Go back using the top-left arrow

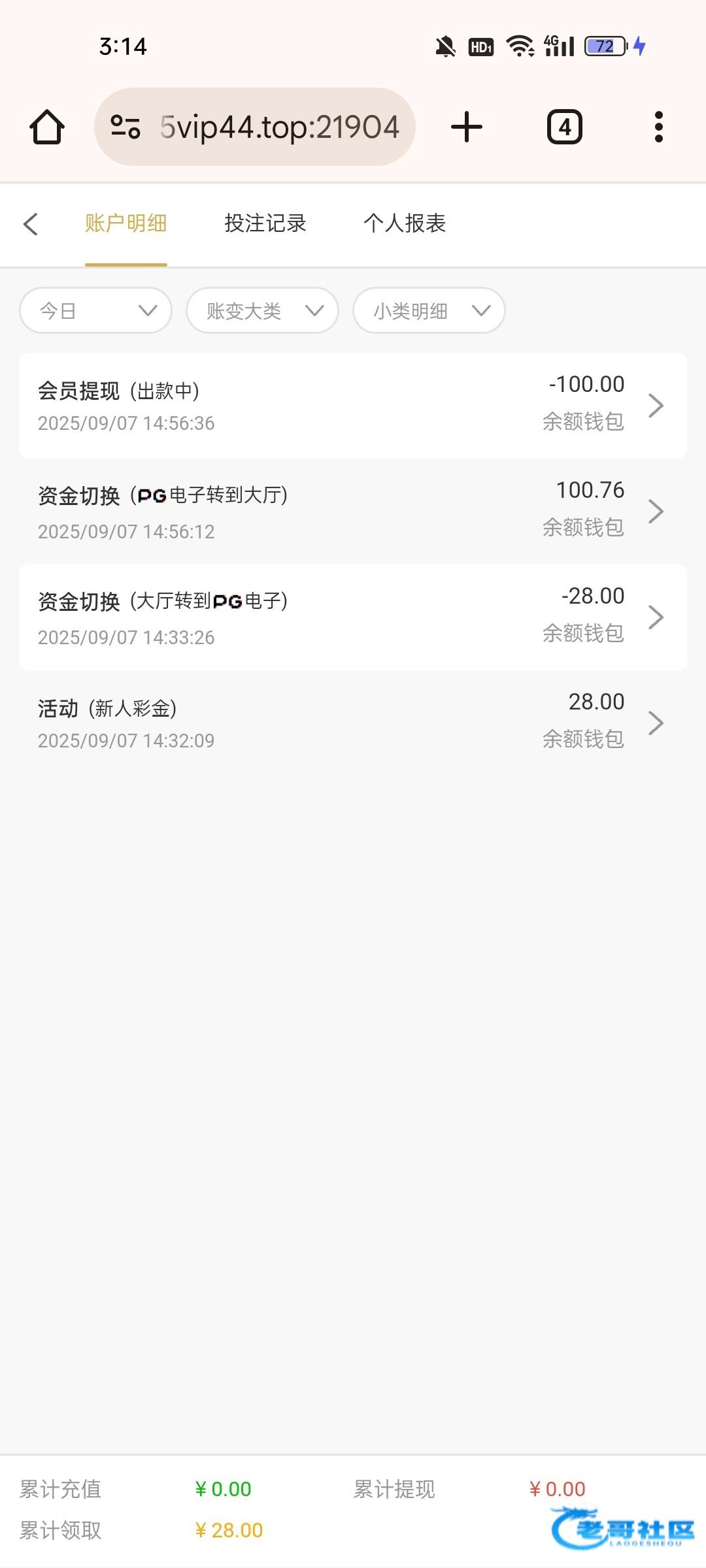[x=31, y=223]
